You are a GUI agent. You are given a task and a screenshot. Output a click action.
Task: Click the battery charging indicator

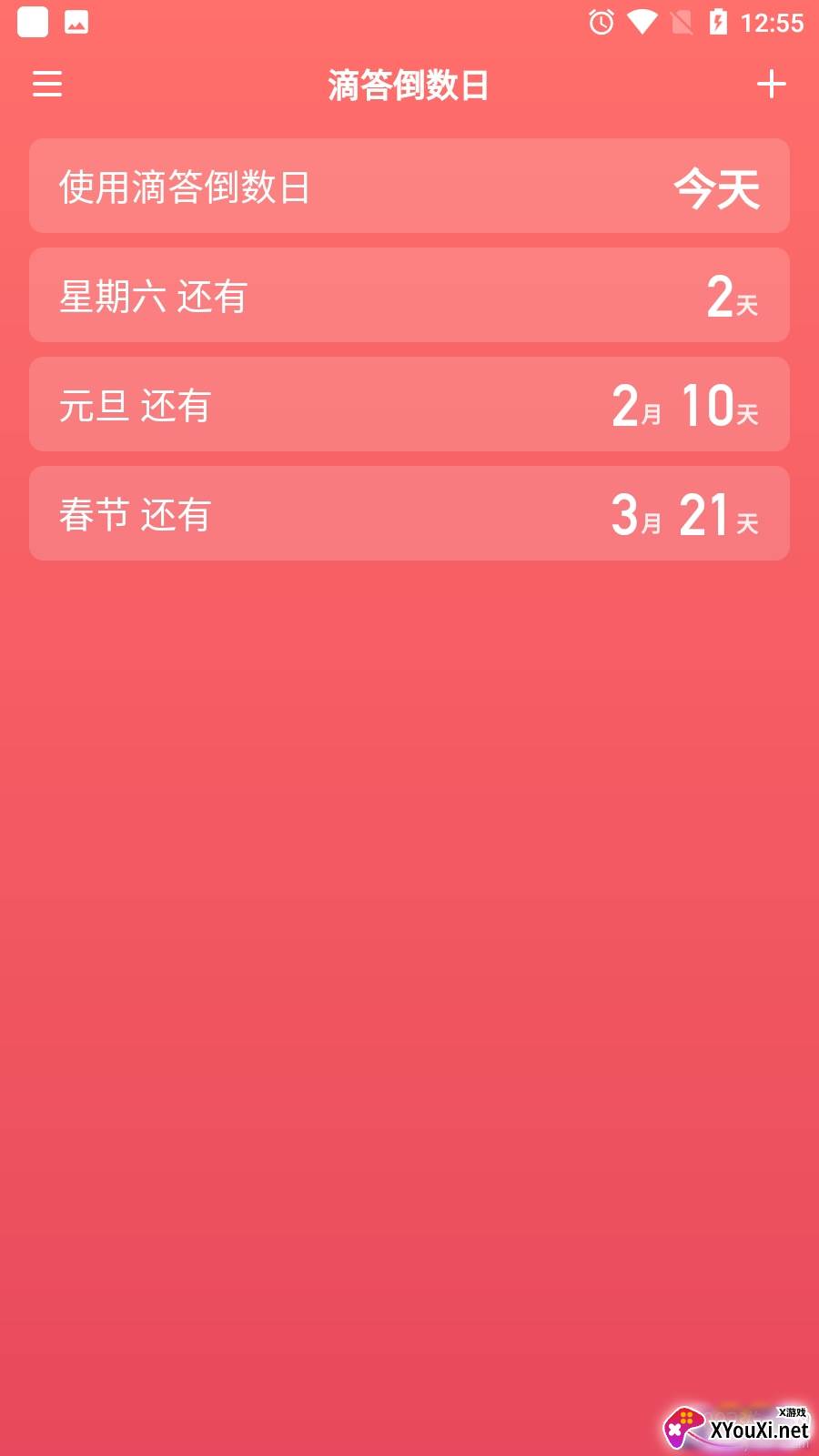click(718, 22)
